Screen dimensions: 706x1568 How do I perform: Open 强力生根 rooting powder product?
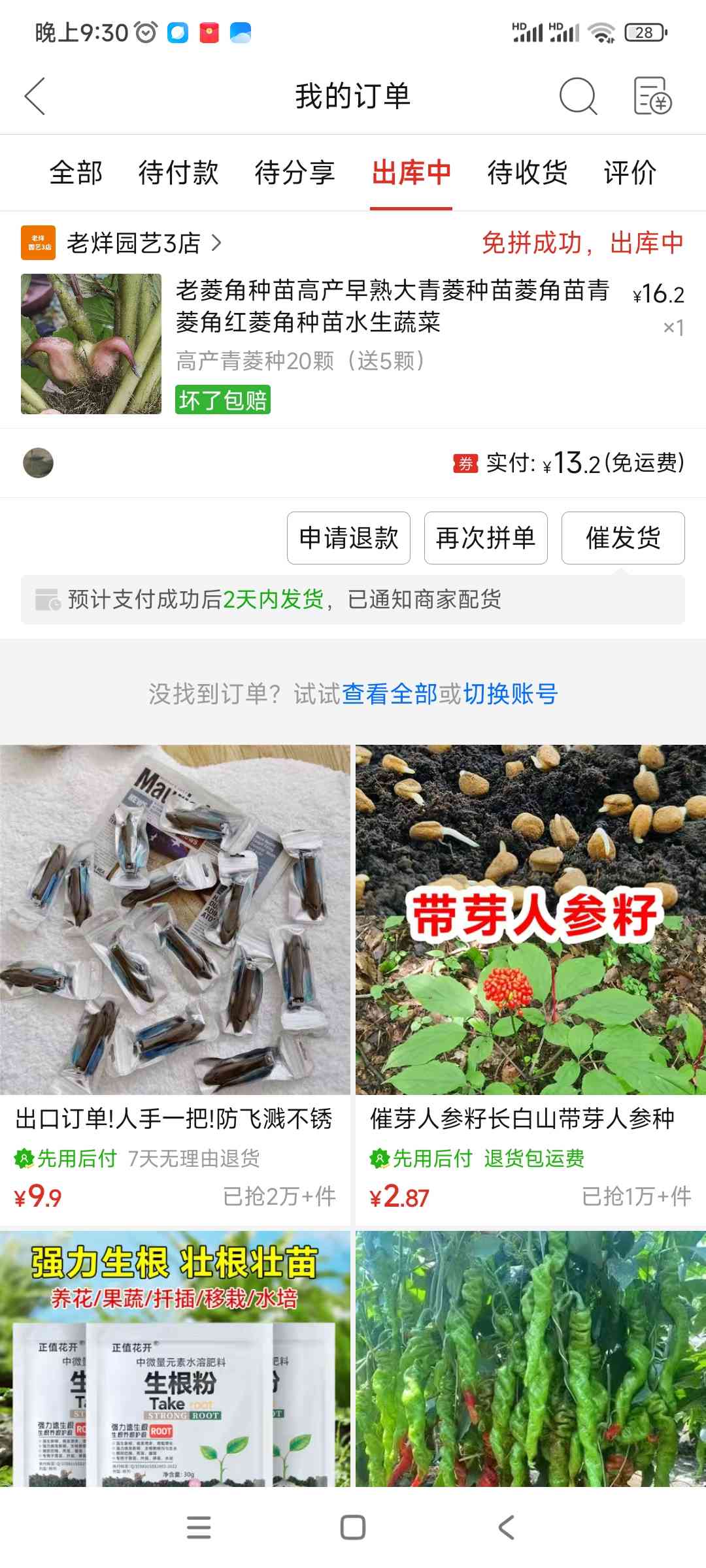pyautogui.click(x=175, y=1359)
